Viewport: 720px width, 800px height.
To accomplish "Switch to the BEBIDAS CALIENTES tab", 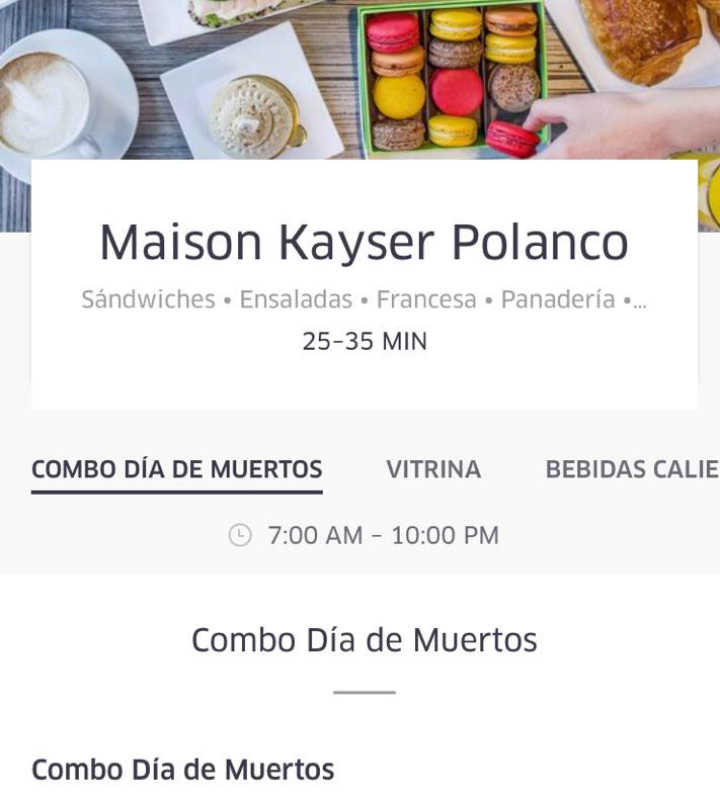I will (630, 469).
